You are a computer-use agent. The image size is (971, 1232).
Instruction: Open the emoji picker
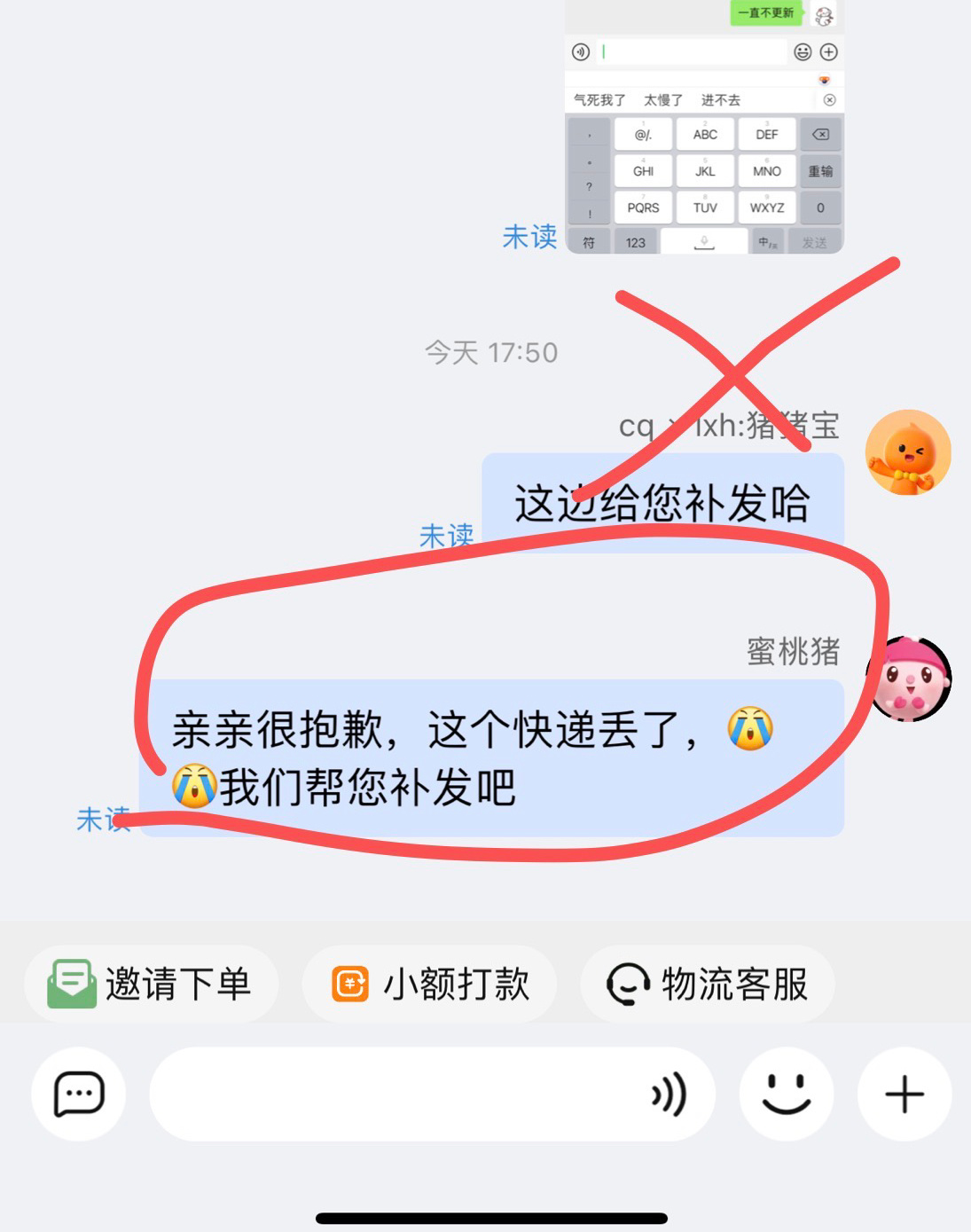[x=787, y=1094]
